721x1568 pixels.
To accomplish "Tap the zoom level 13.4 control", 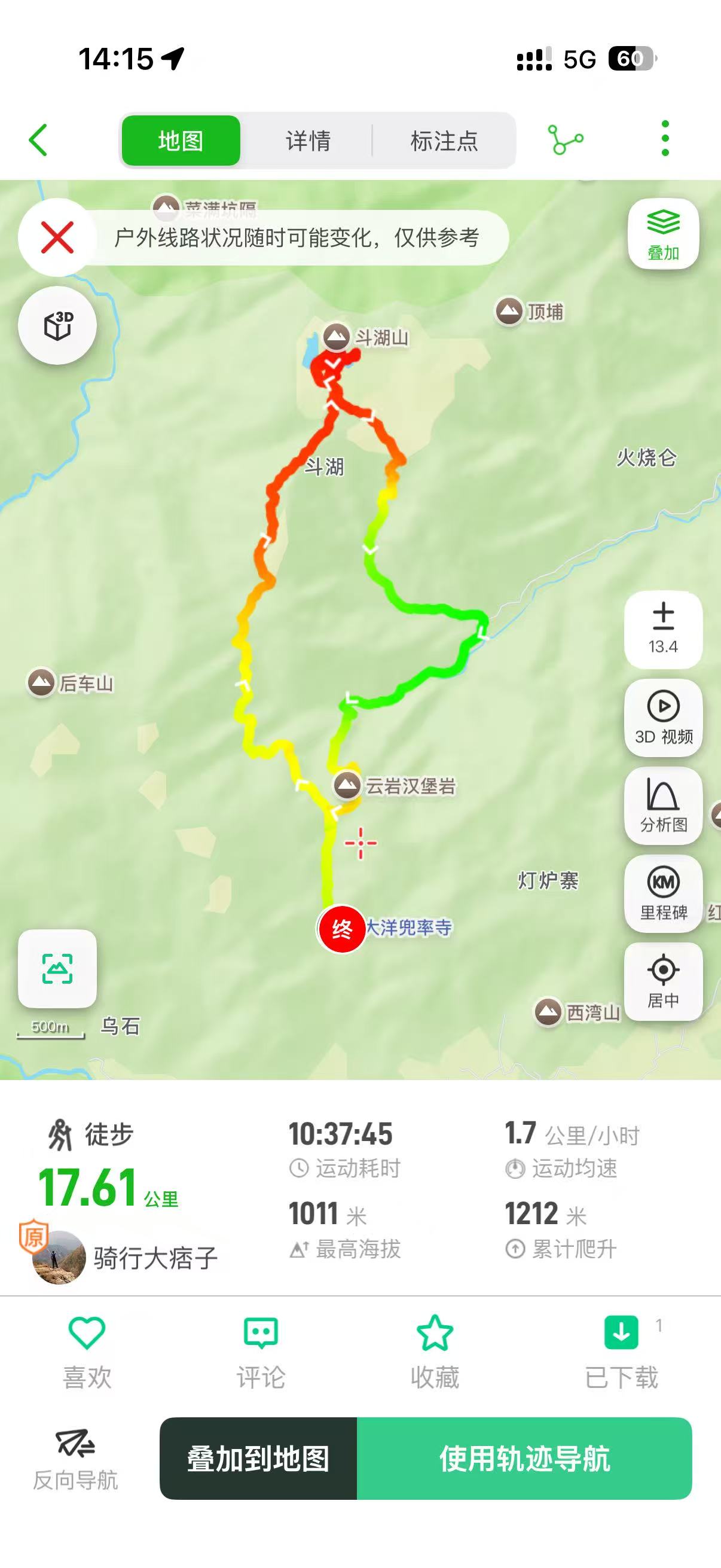I will click(x=663, y=629).
